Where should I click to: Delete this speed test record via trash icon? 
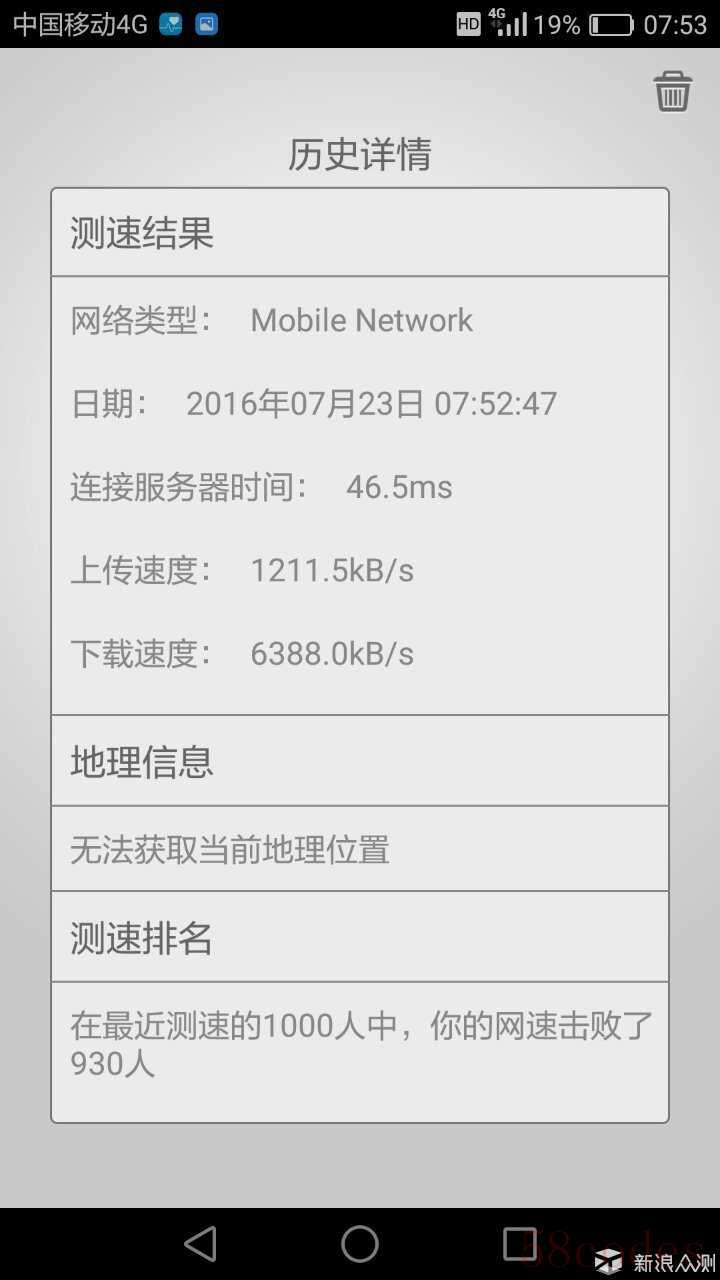tap(673, 91)
